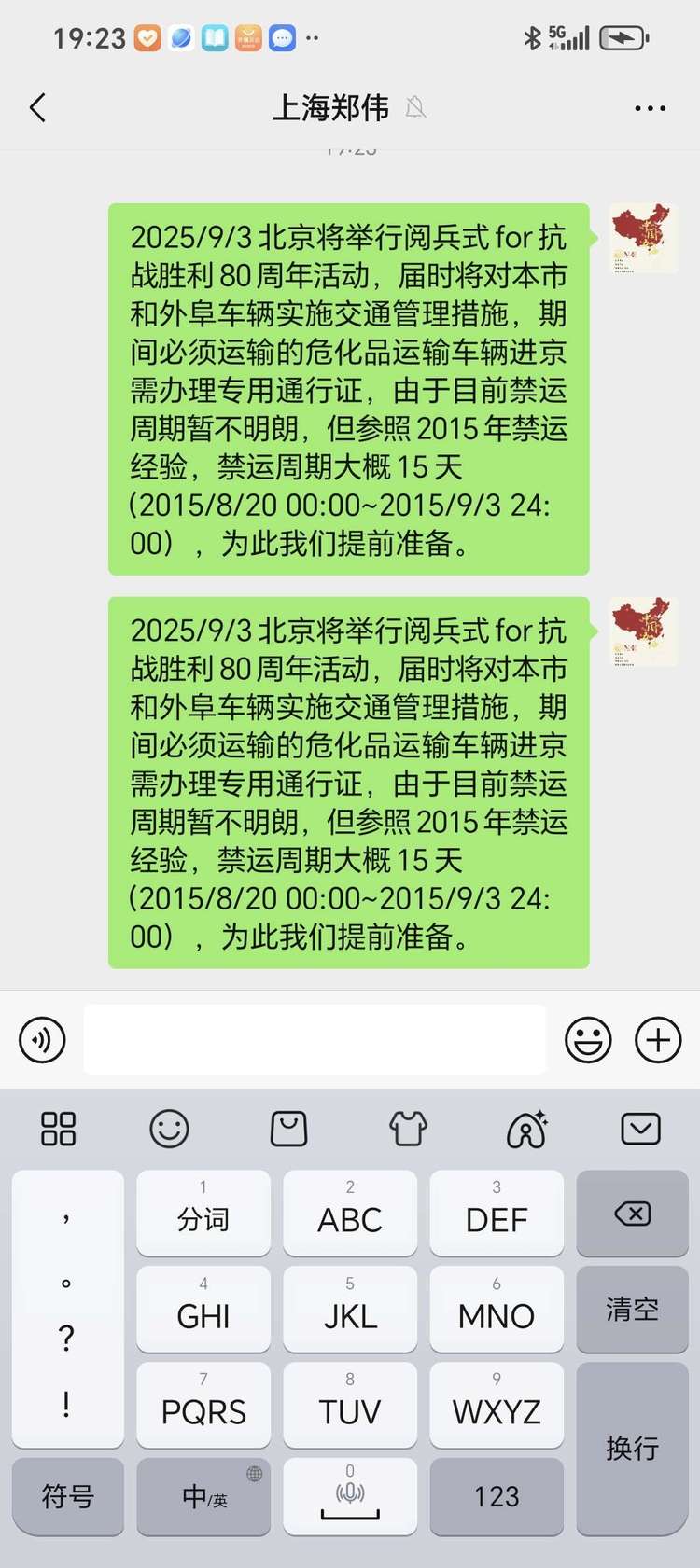
Task: Open the chat overflow menu
Action: click(650, 108)
